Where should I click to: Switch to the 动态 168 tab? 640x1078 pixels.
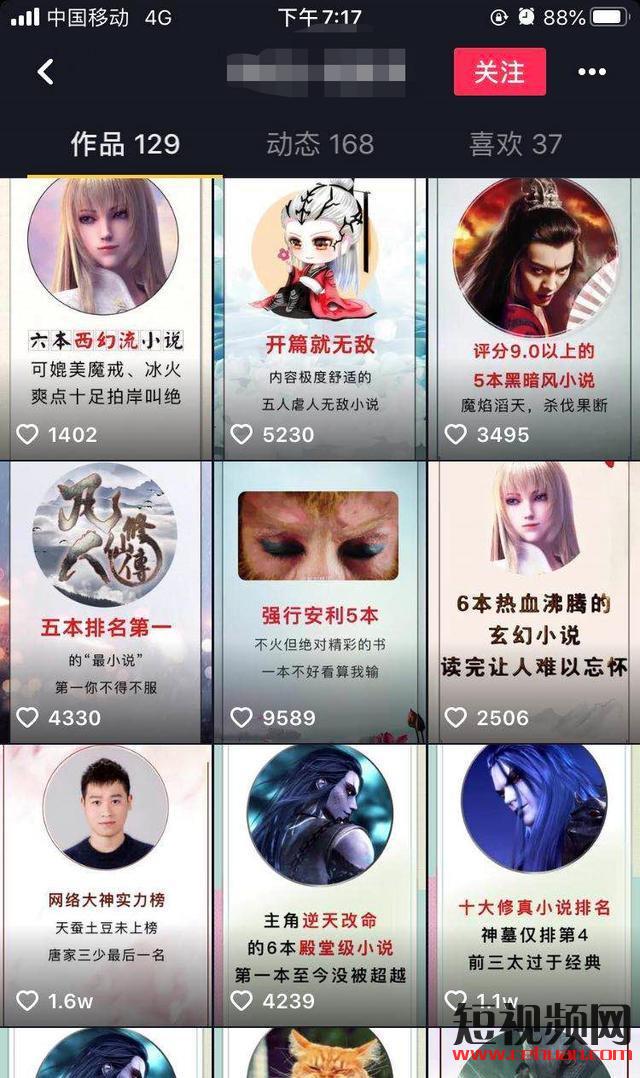point(320,144)
